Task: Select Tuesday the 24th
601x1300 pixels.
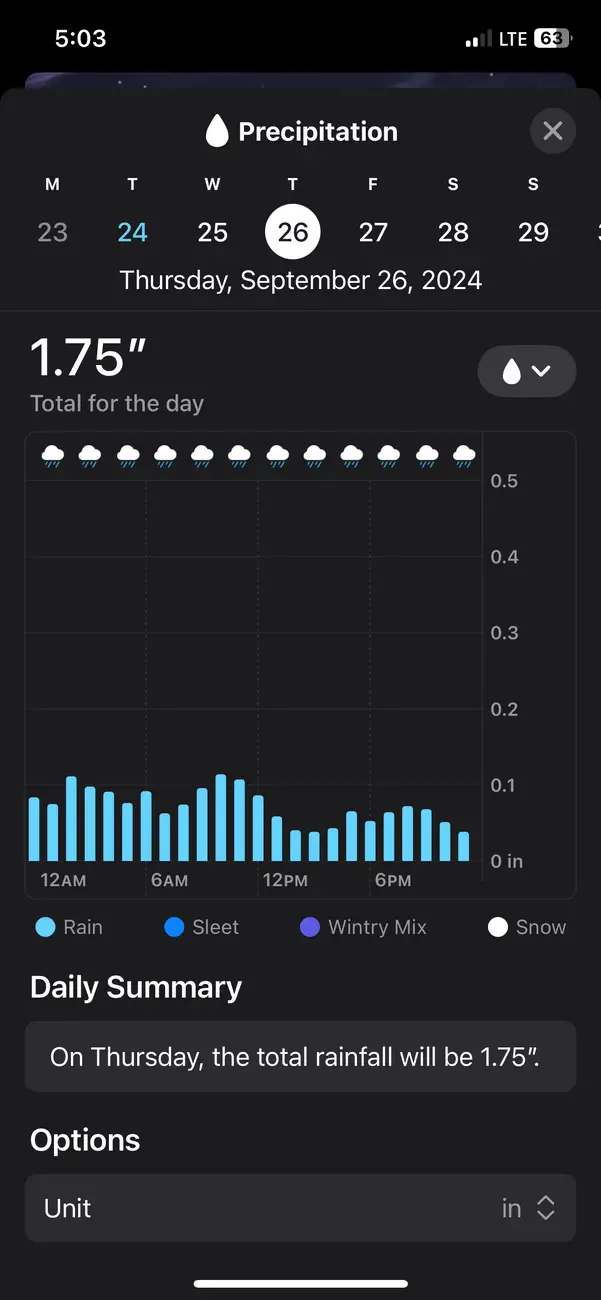Action: click(x=132, y=232)
